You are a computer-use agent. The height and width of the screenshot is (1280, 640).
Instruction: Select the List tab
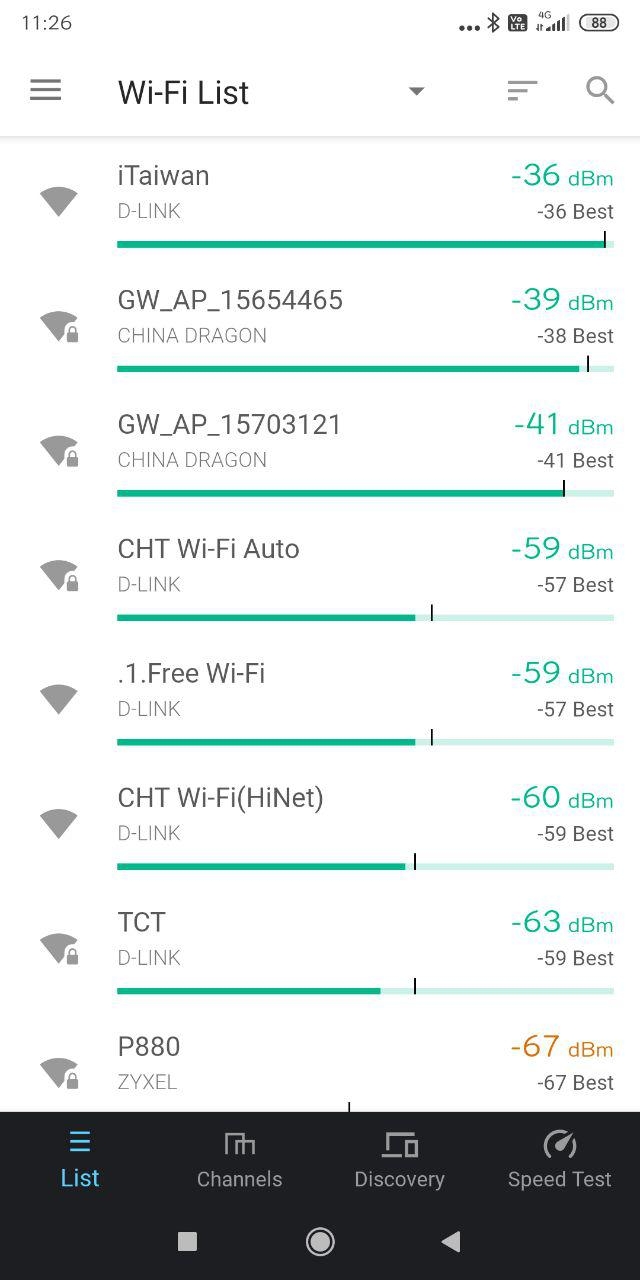click(80, 1160)
